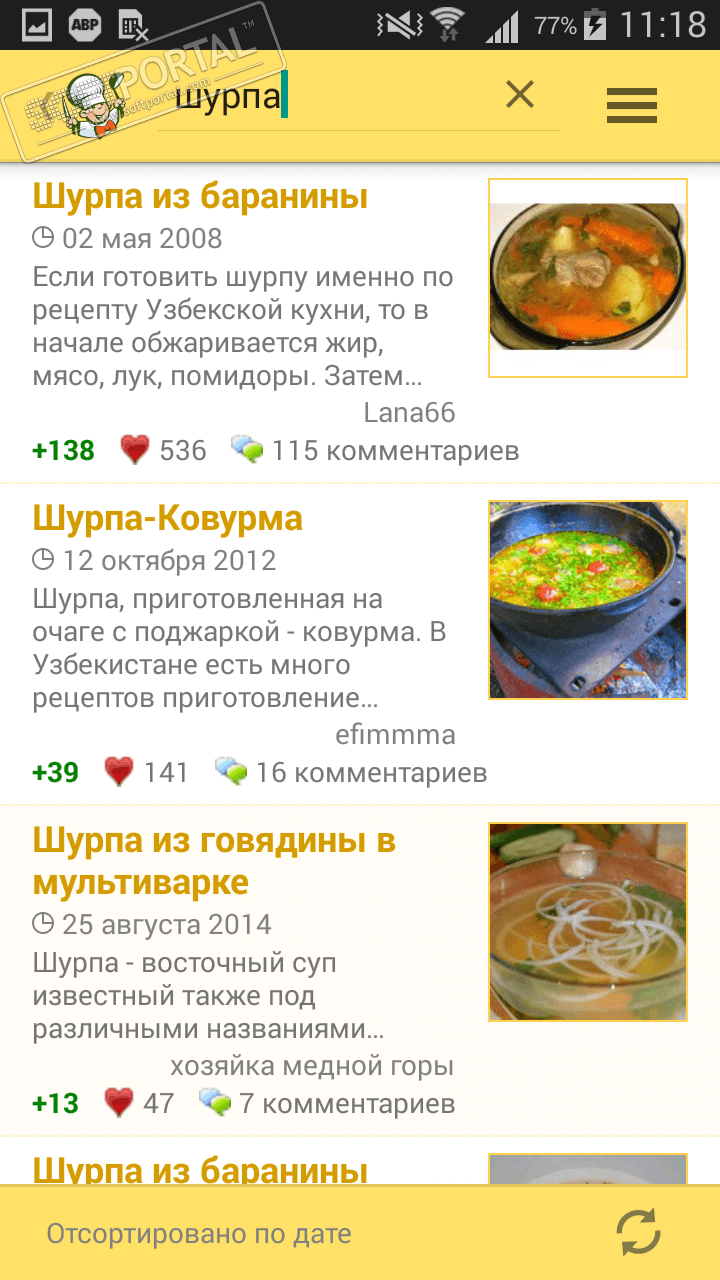Open the Шурпа-Ковурма recipe
The image size is (720, 1280).
pos(167,518)
